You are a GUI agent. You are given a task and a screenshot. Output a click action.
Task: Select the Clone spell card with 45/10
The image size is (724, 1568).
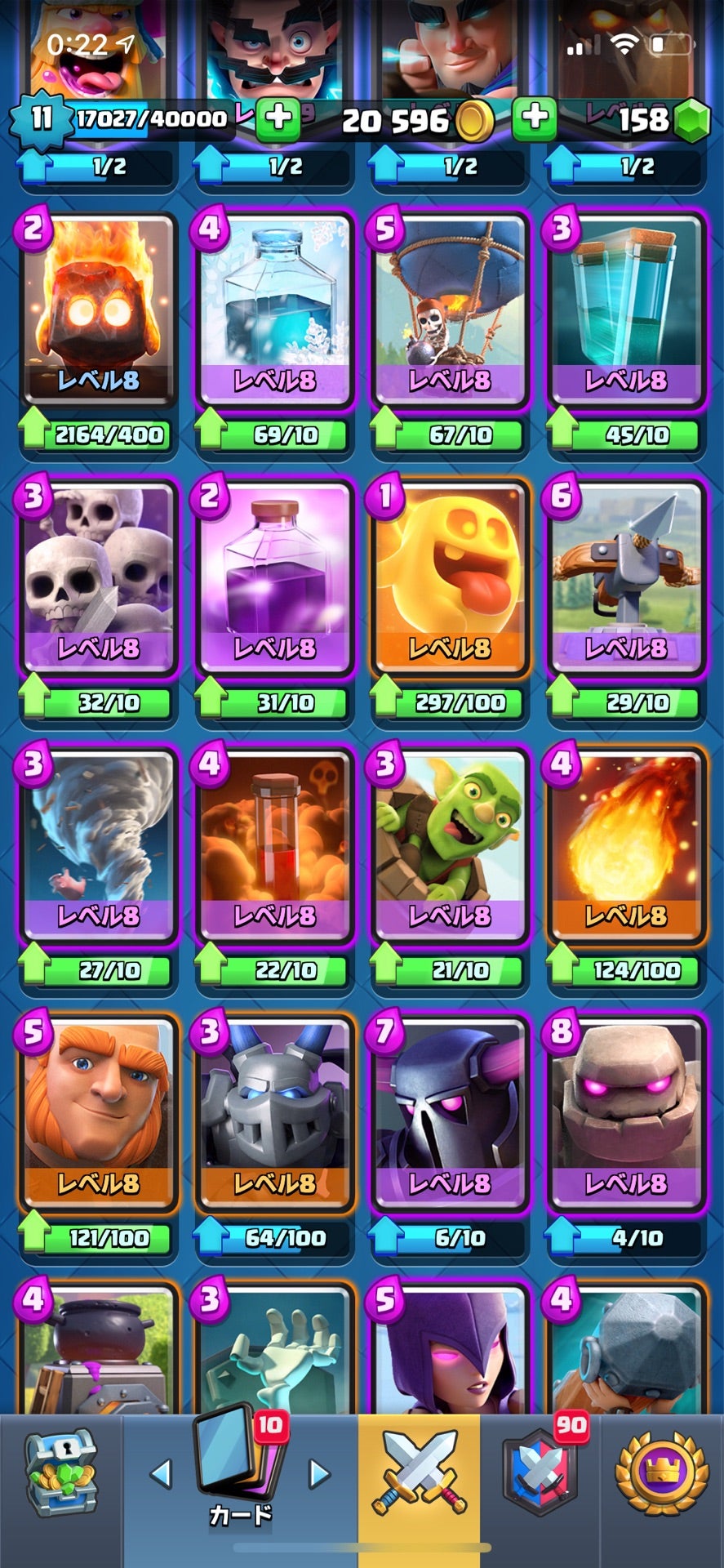tap(626, 310)
